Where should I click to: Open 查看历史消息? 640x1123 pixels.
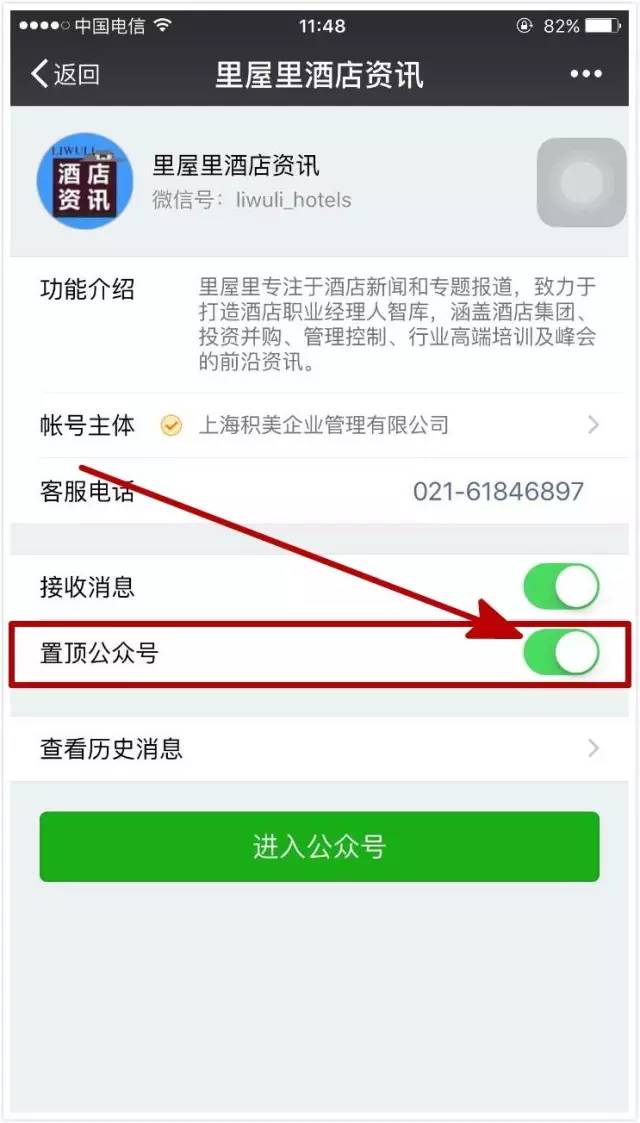point(319,749)
